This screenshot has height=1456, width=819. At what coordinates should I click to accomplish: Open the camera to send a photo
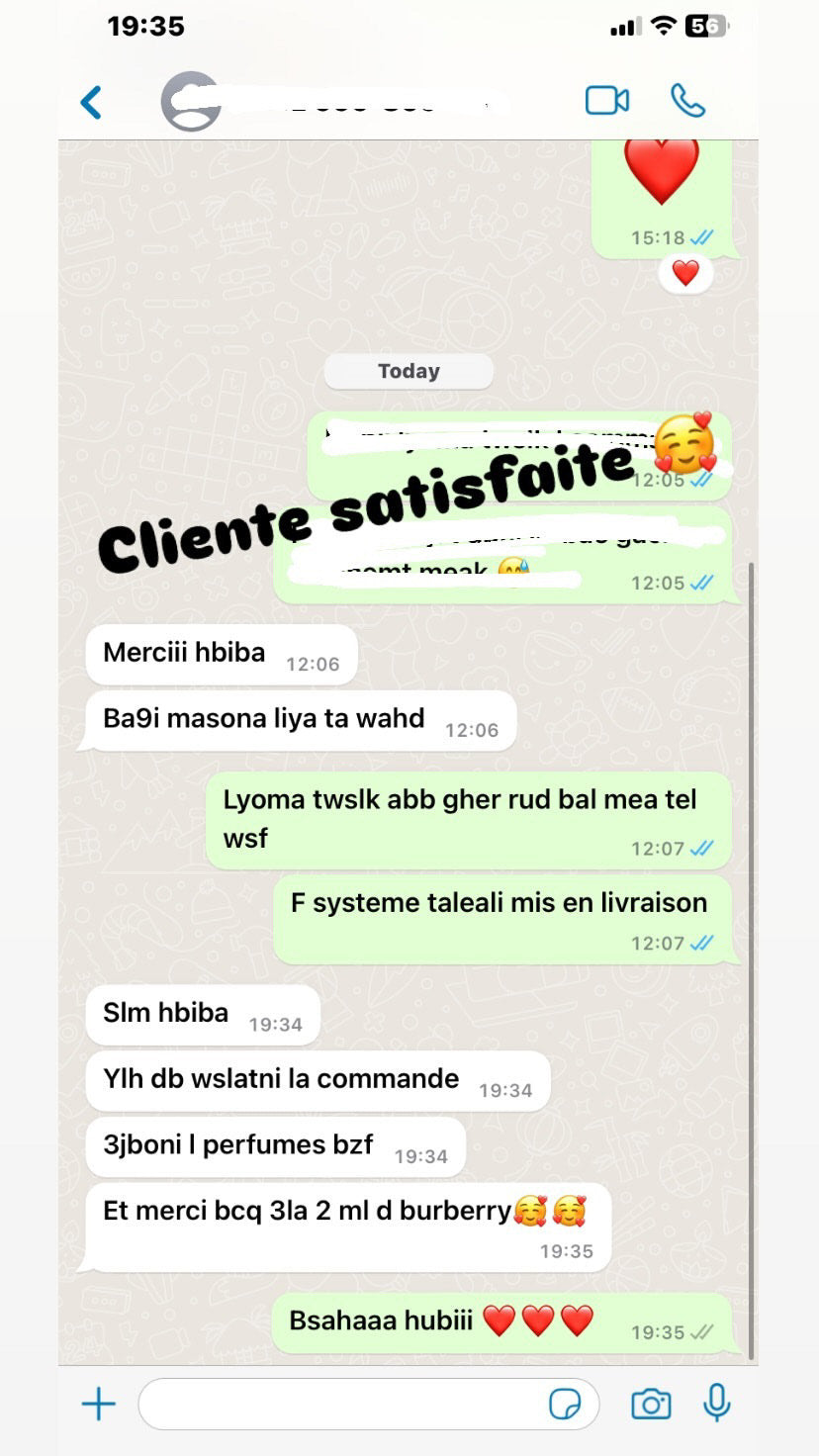650,1404
